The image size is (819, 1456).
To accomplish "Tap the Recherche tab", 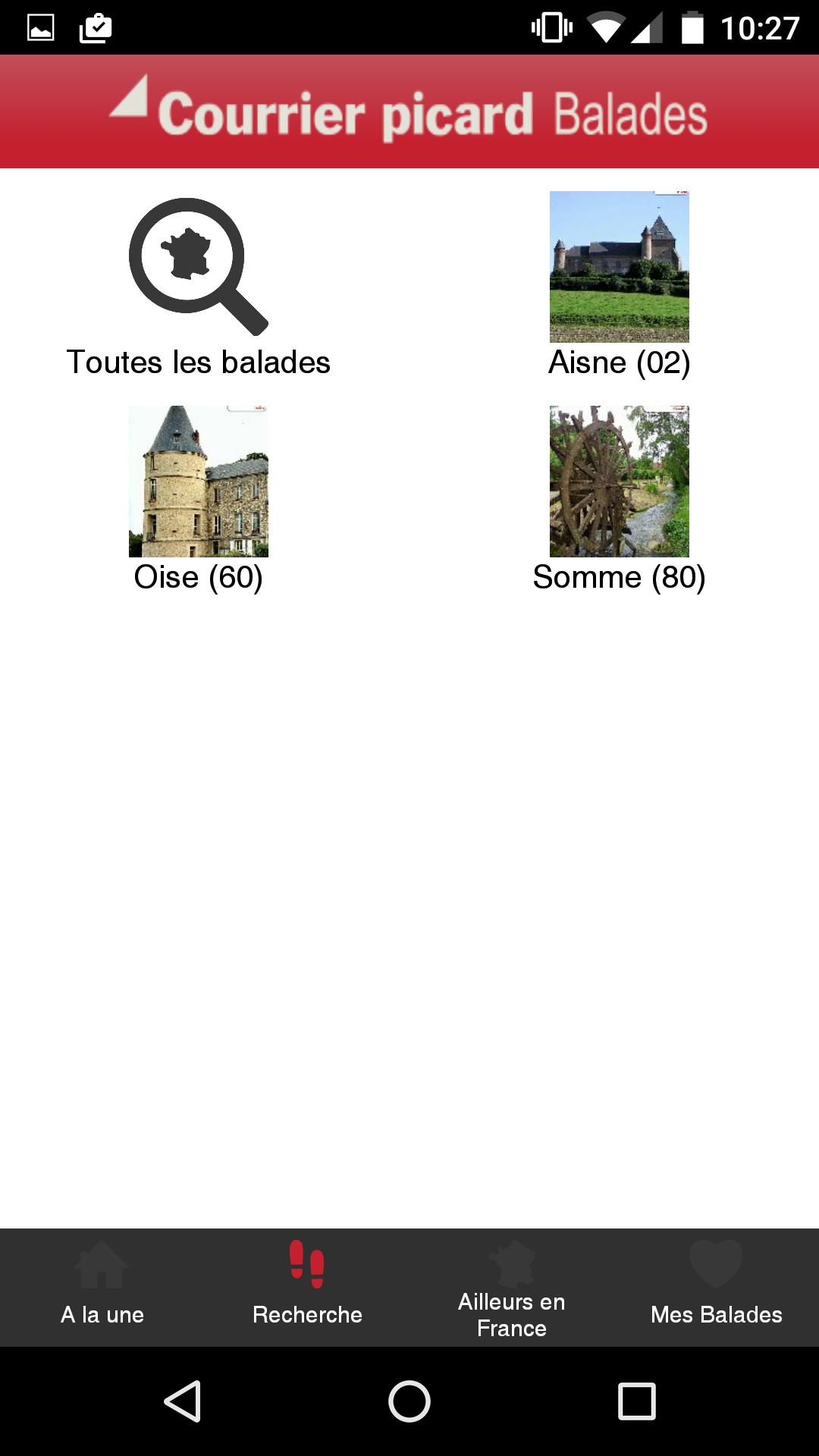I will (x=307, y=1287).
